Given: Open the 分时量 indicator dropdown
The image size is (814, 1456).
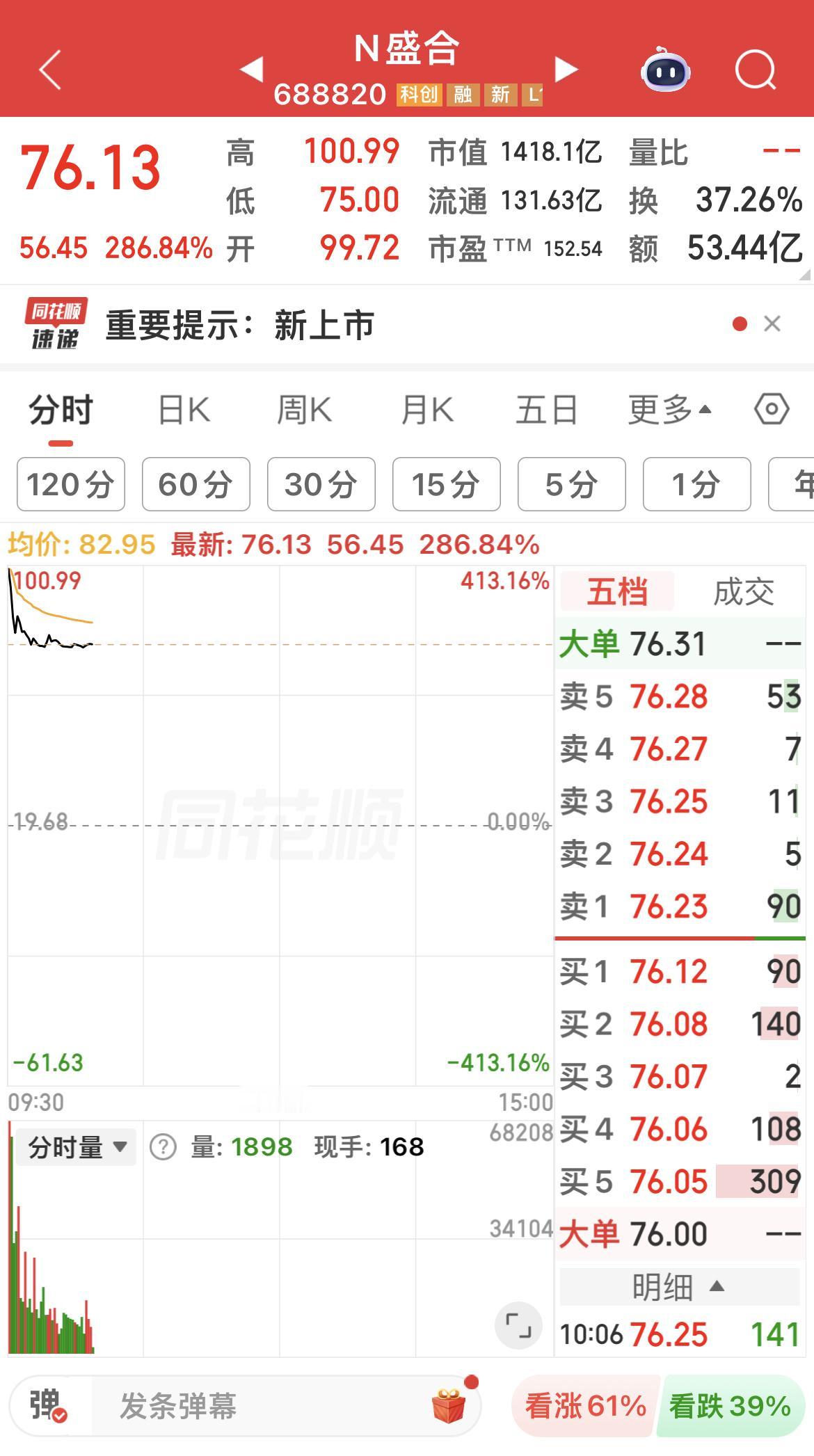Looking at the screenshot, I should pyautogui.click(x=77, y=1146).
